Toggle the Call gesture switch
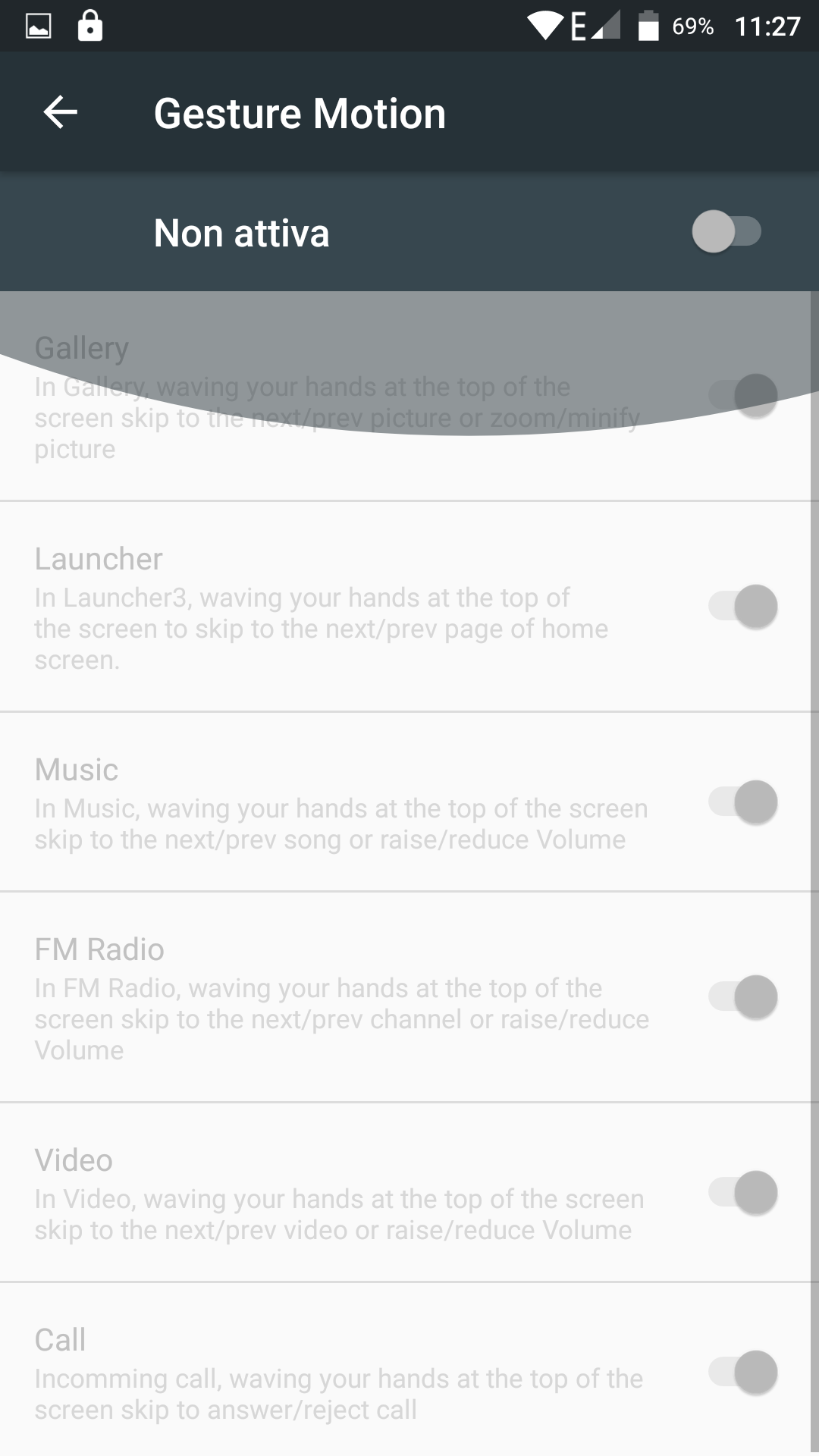This screenshot has width=819, height=1456. coord(743,1372)
